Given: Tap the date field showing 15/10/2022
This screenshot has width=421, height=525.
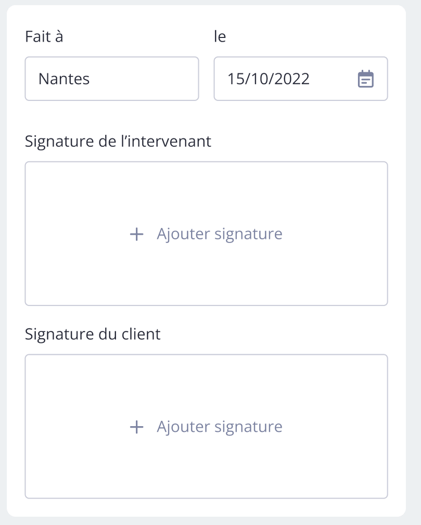Looking at the screenshot, I should [301, 79].
